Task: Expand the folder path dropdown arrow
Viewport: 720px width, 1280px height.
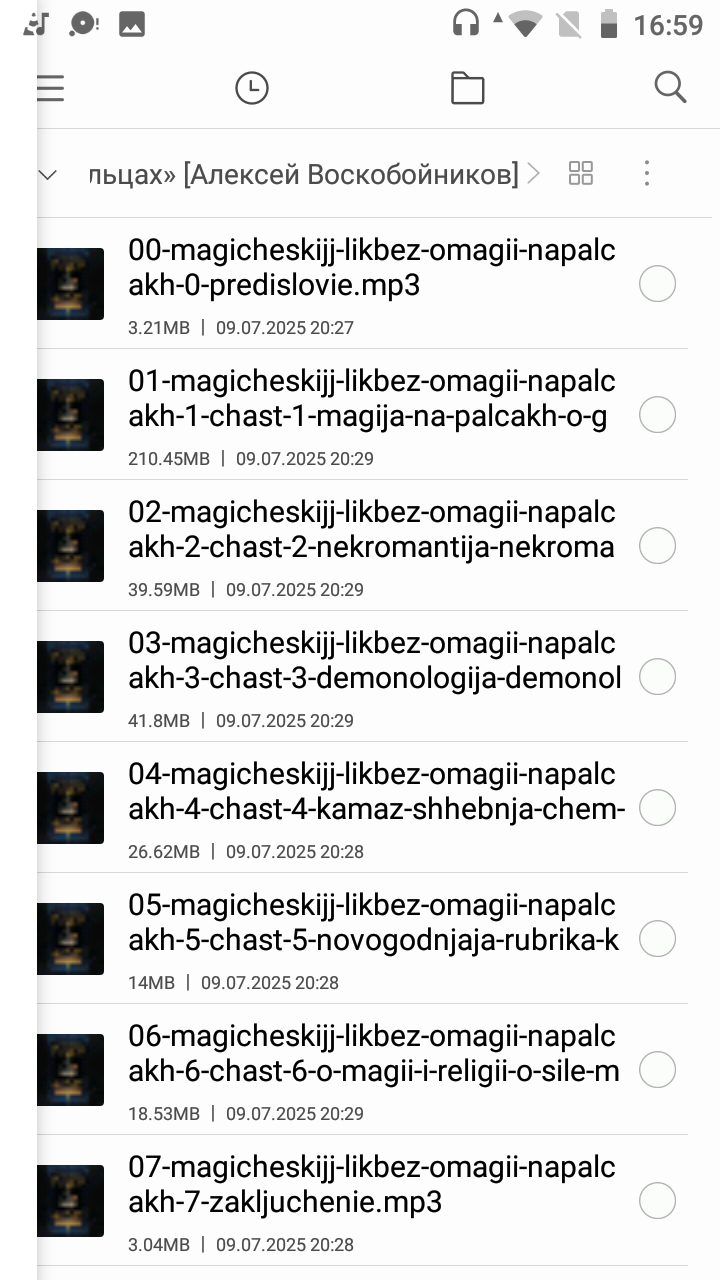Action: (48, 175)
